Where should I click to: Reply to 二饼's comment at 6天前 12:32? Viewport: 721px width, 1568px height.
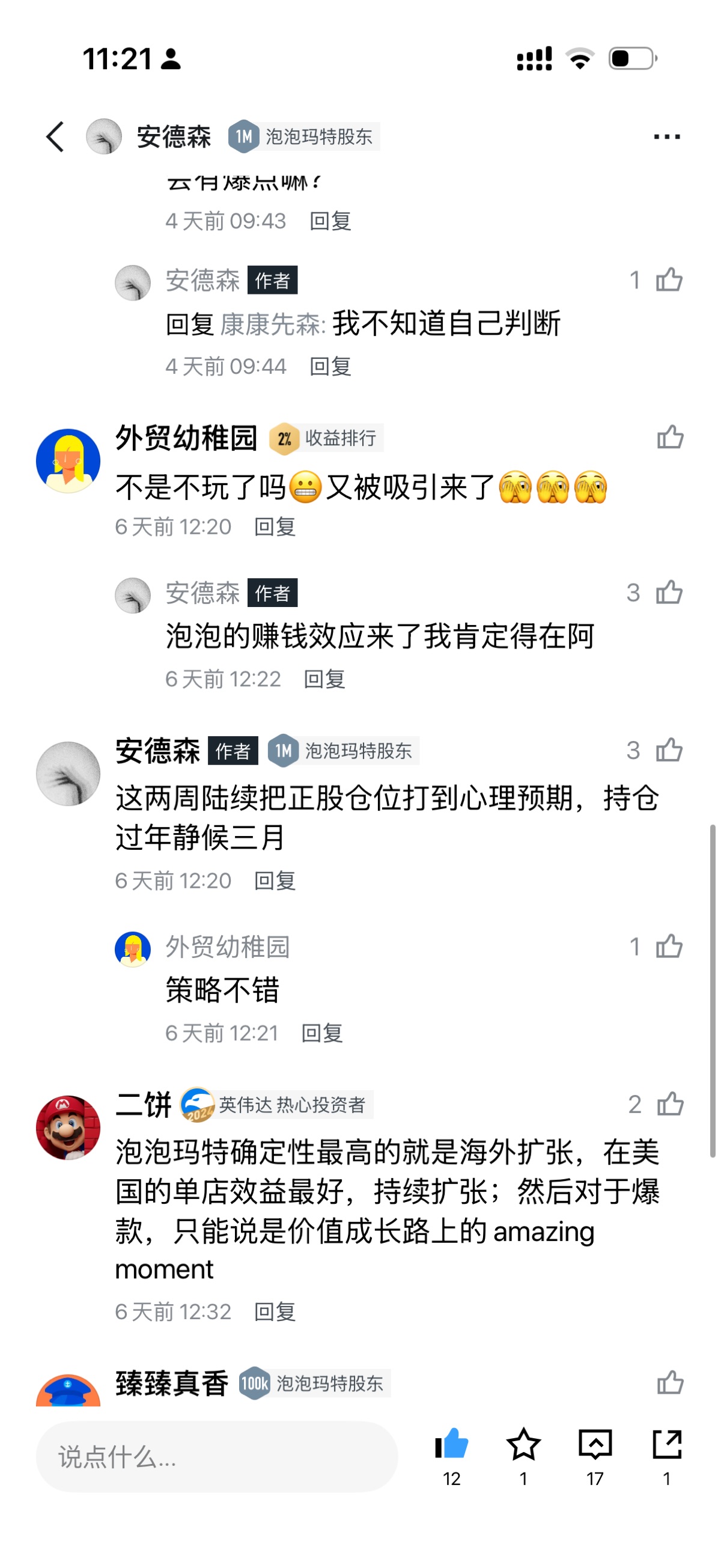275,1312
